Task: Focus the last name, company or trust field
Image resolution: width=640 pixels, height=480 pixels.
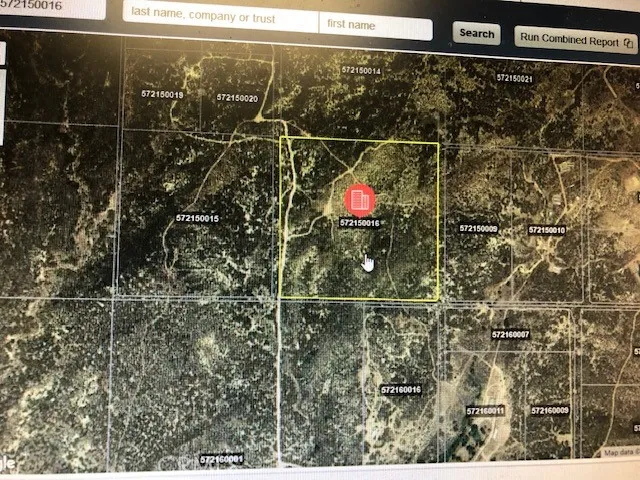Action: click(220, 17)
